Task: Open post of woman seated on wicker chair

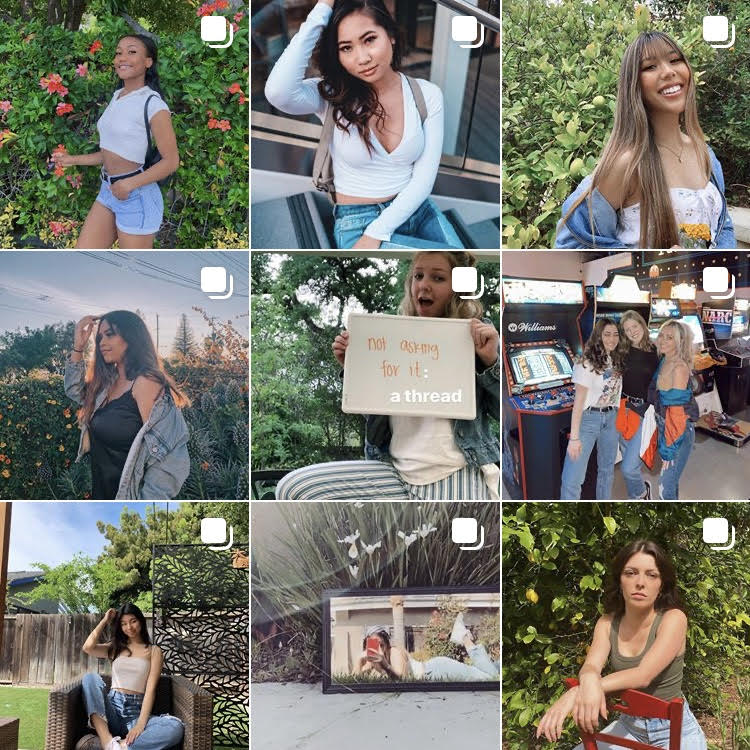Action: (x=124, y=626)
